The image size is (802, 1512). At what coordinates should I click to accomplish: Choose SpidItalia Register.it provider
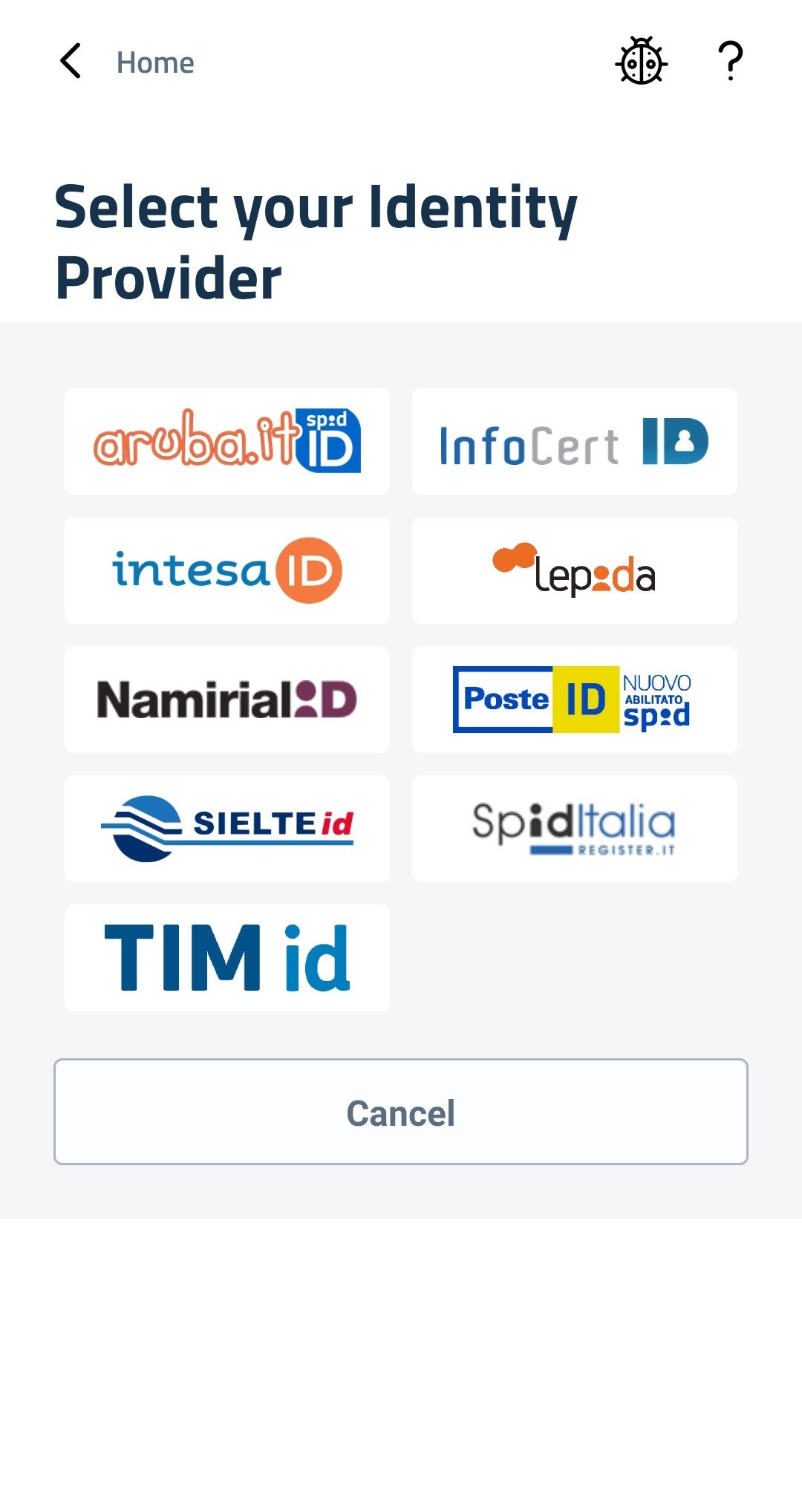[x=575, y=829]
